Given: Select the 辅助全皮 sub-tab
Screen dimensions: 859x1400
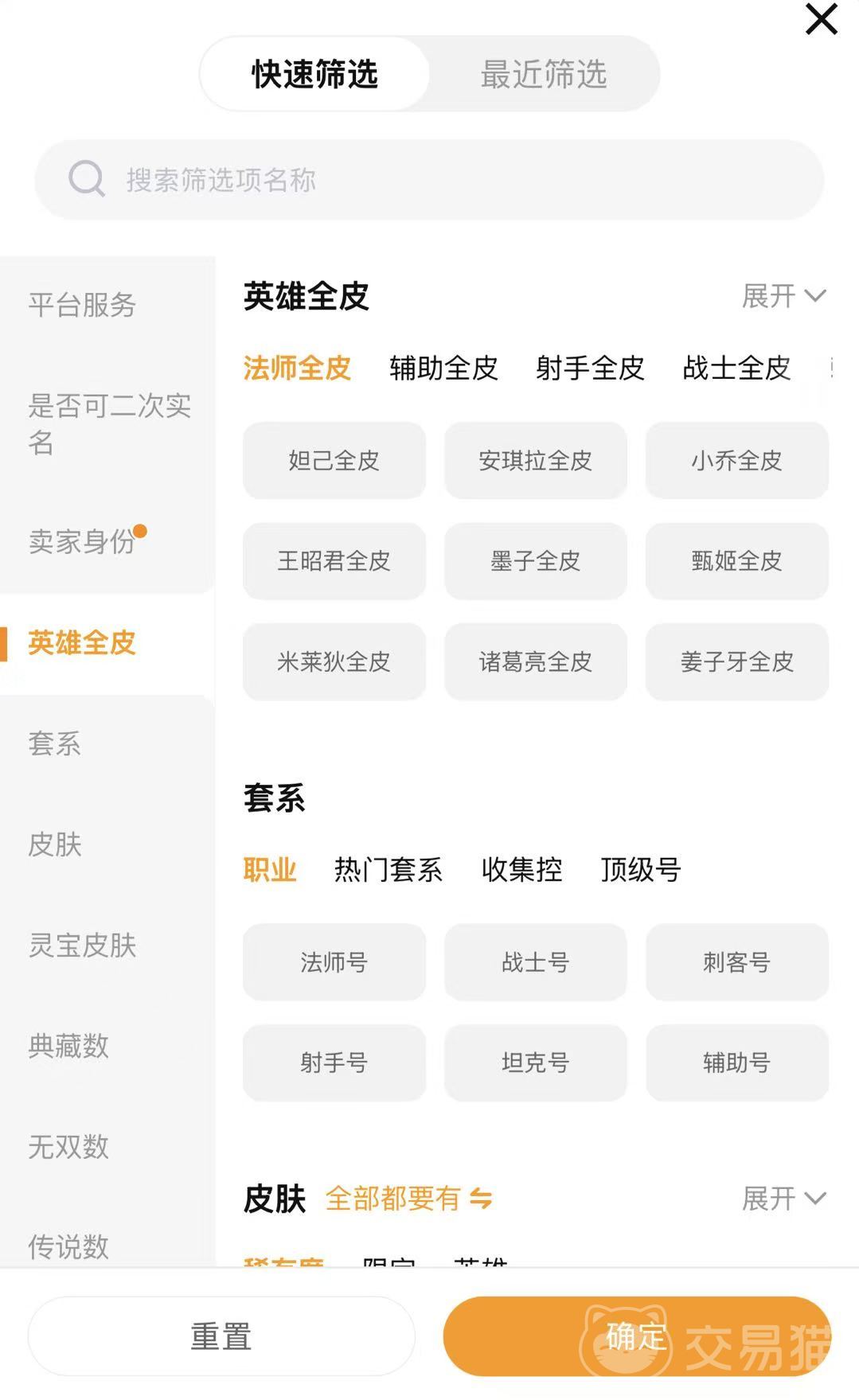Looking at the screenshot, I should coord(443,369).
